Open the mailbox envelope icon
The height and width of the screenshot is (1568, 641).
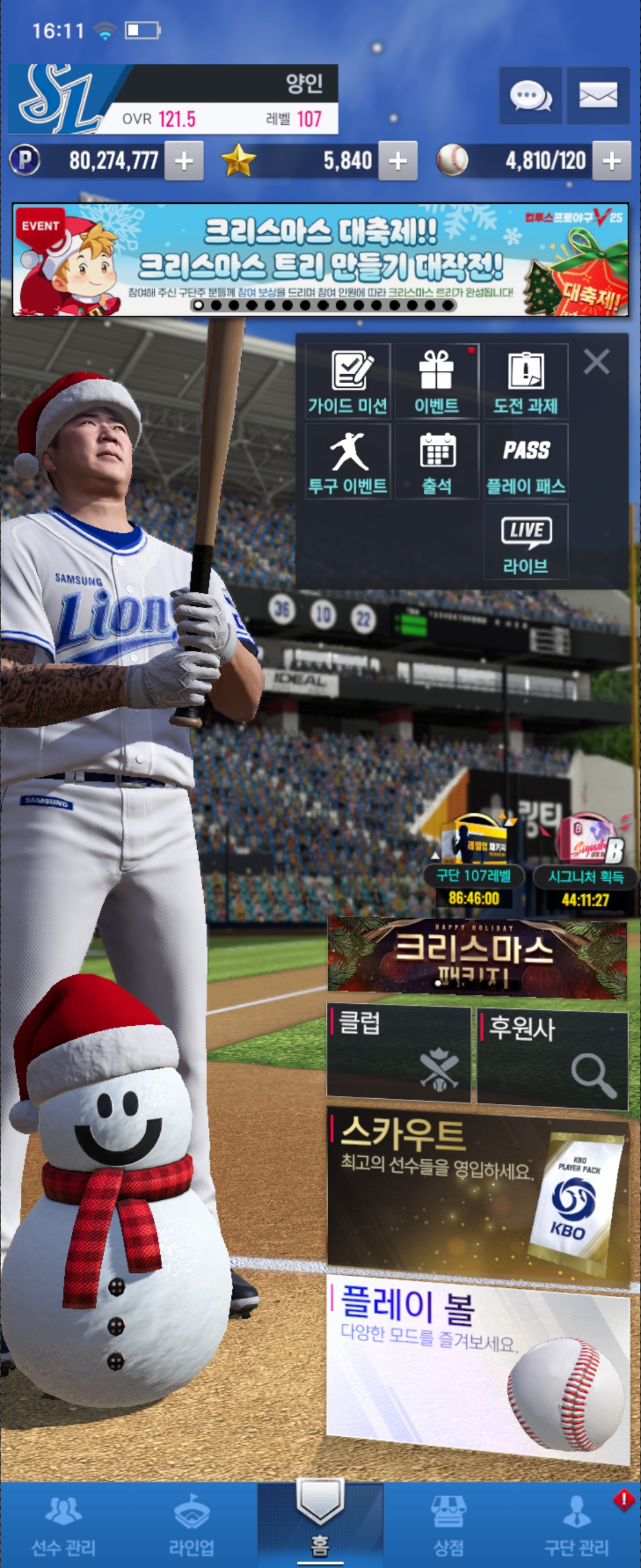click(598, 96)
